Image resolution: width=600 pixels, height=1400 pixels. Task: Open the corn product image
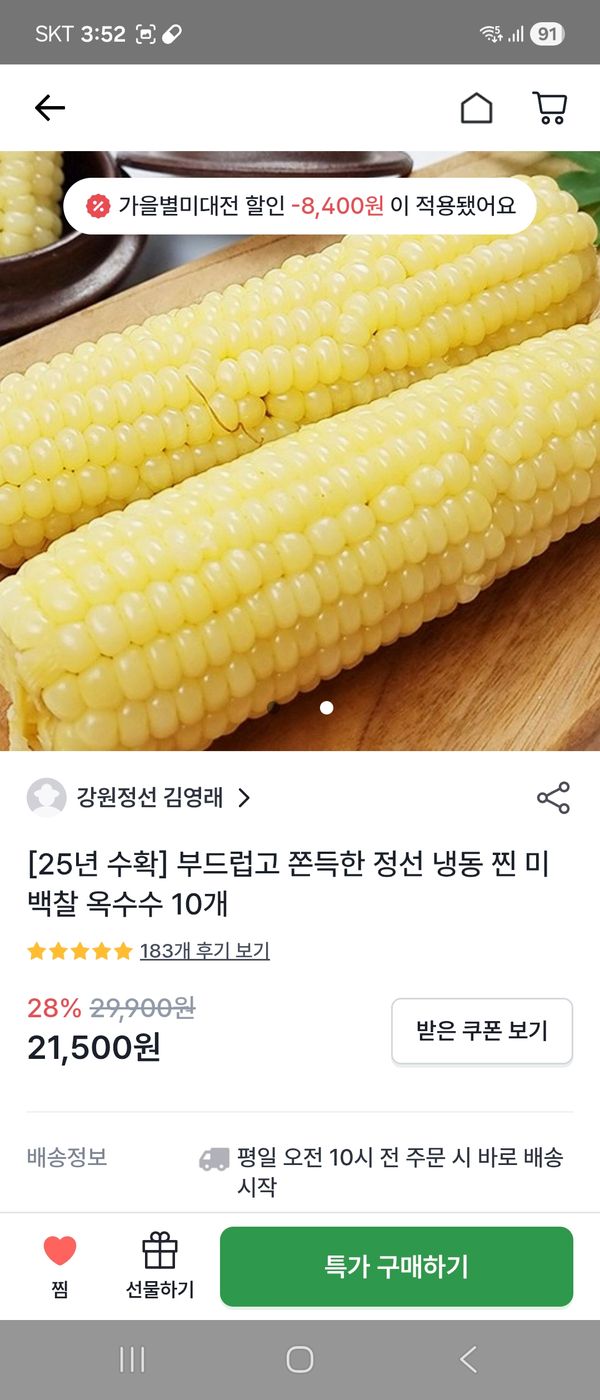tap(300, 480)
